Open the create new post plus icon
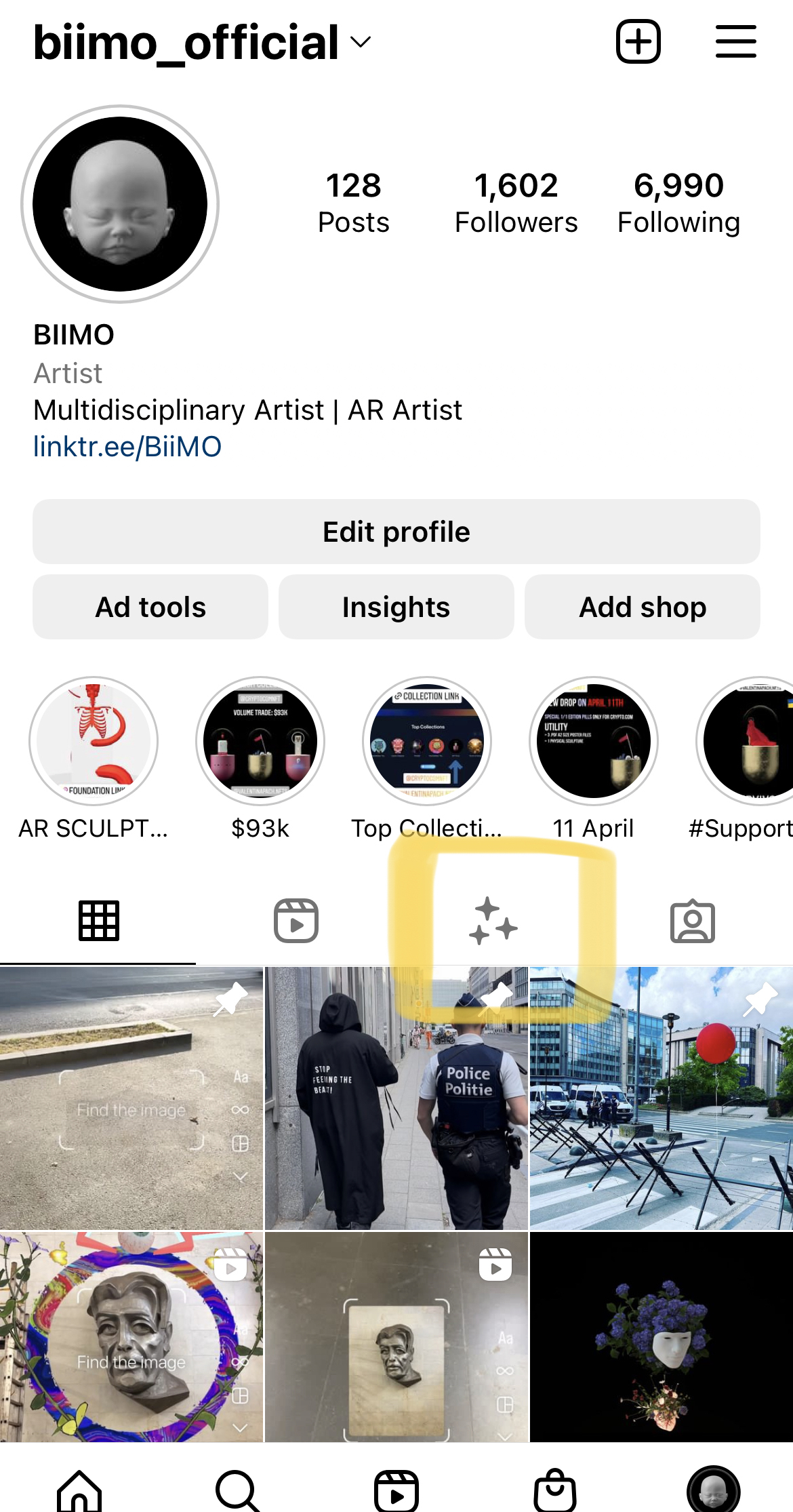 (x=638, y=42)
